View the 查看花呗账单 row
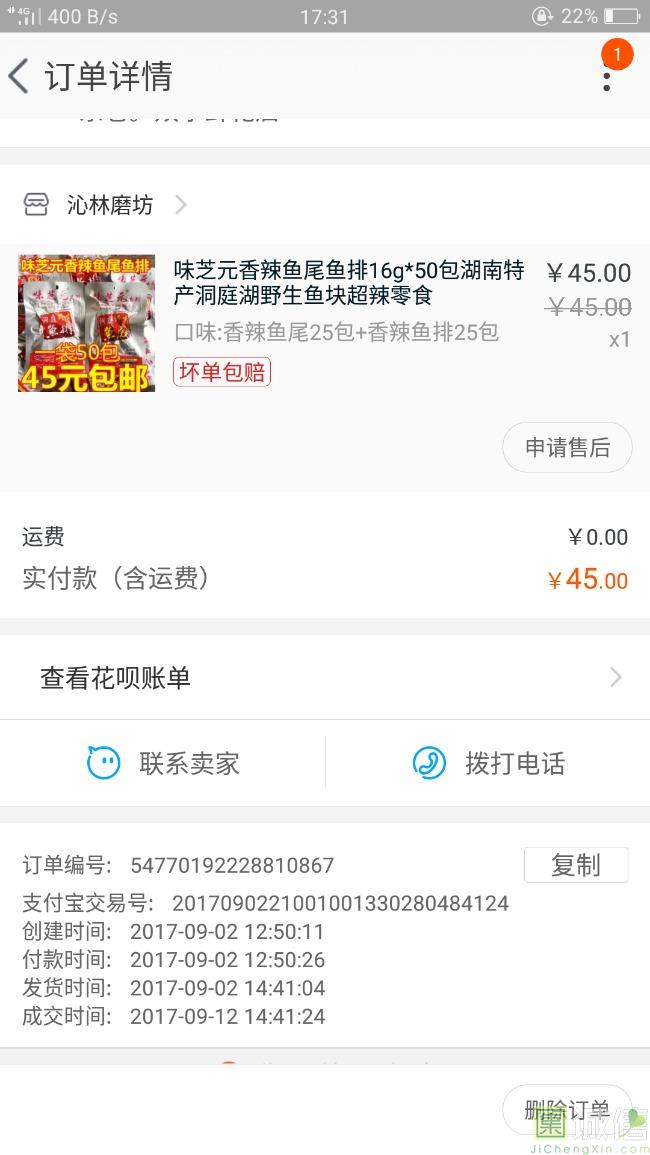Screen dimensions: 650x1155 click(x=324, y=678)
